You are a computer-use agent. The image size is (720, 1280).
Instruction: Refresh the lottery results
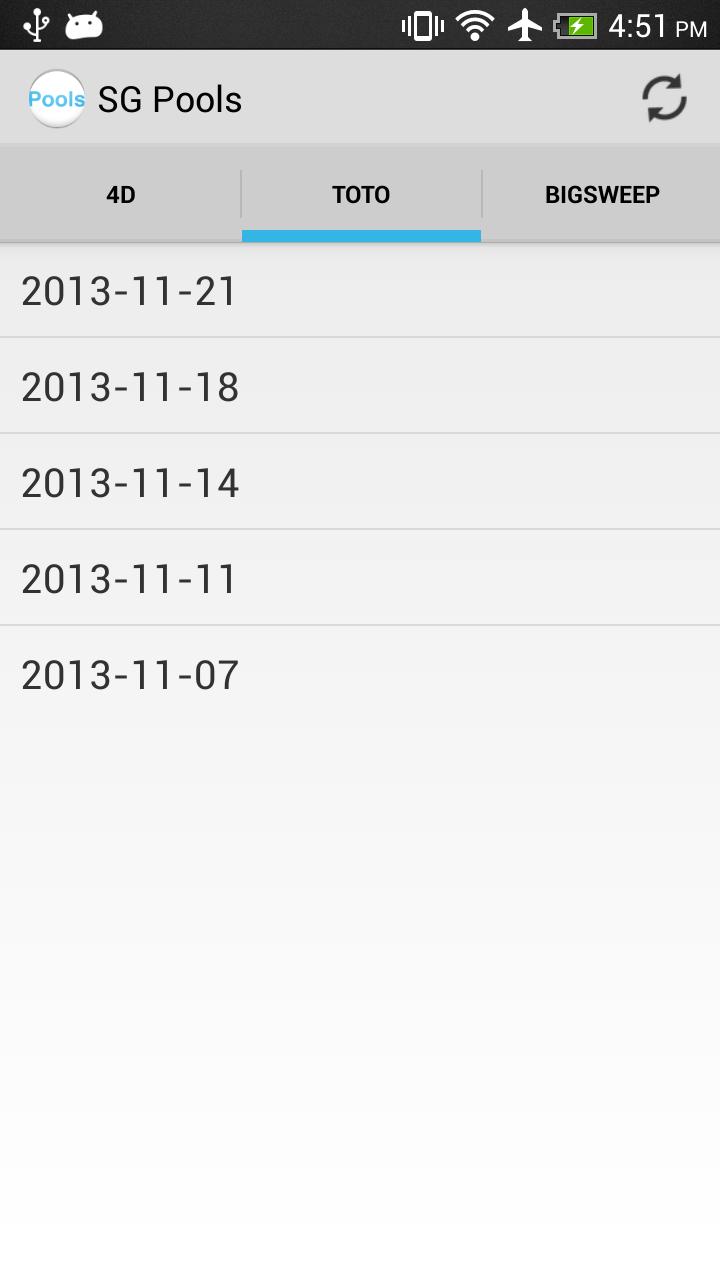click(664, 99)
